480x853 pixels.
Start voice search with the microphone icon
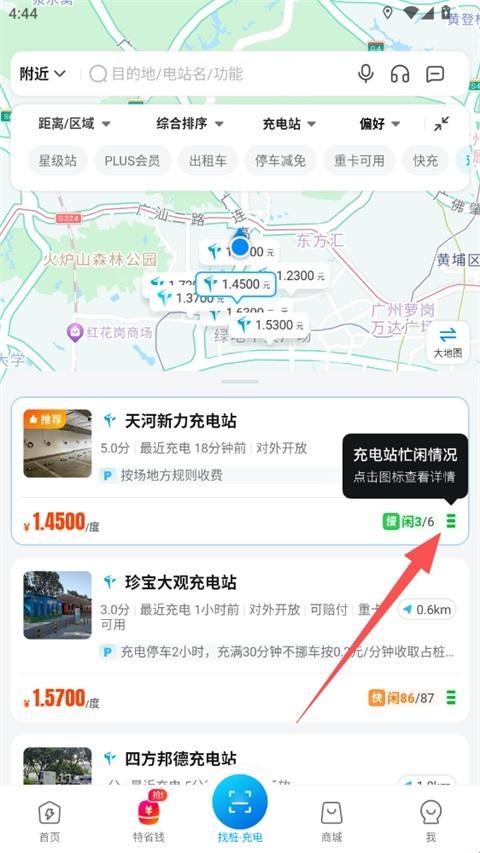pos(366,73)
